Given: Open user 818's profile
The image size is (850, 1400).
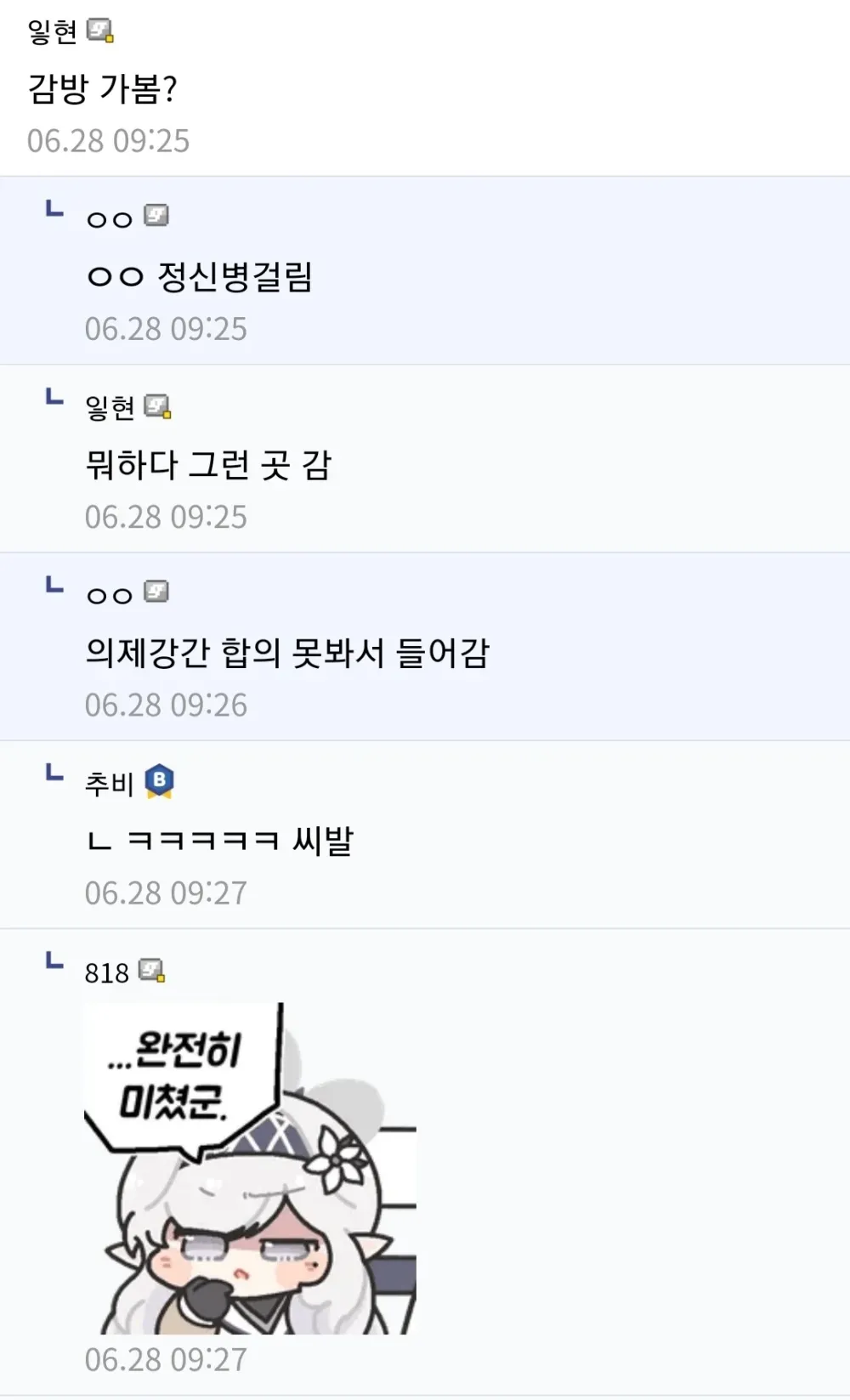Looking at the screenshot, I should pyautogui.click(x=106, y=972).
